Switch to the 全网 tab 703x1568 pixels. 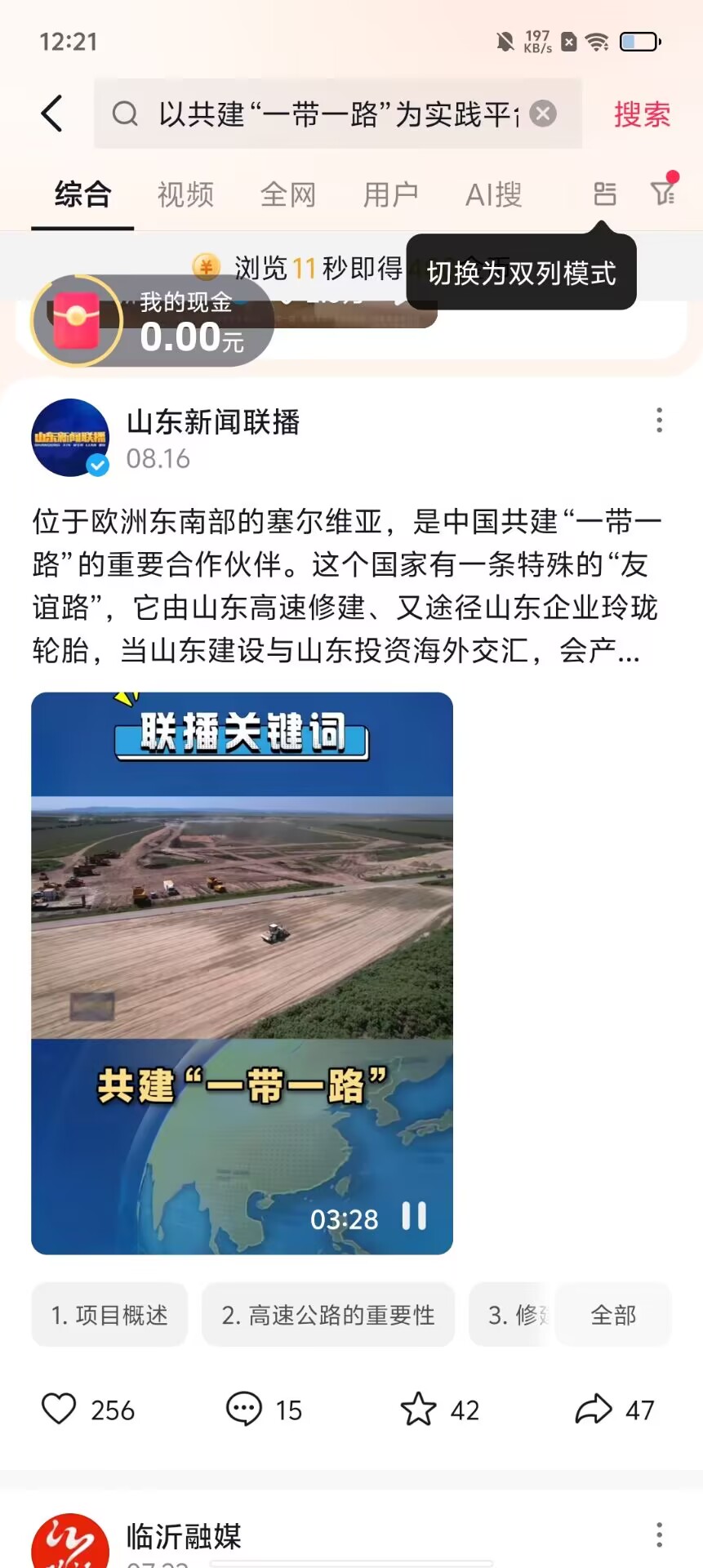coord(287,195)
